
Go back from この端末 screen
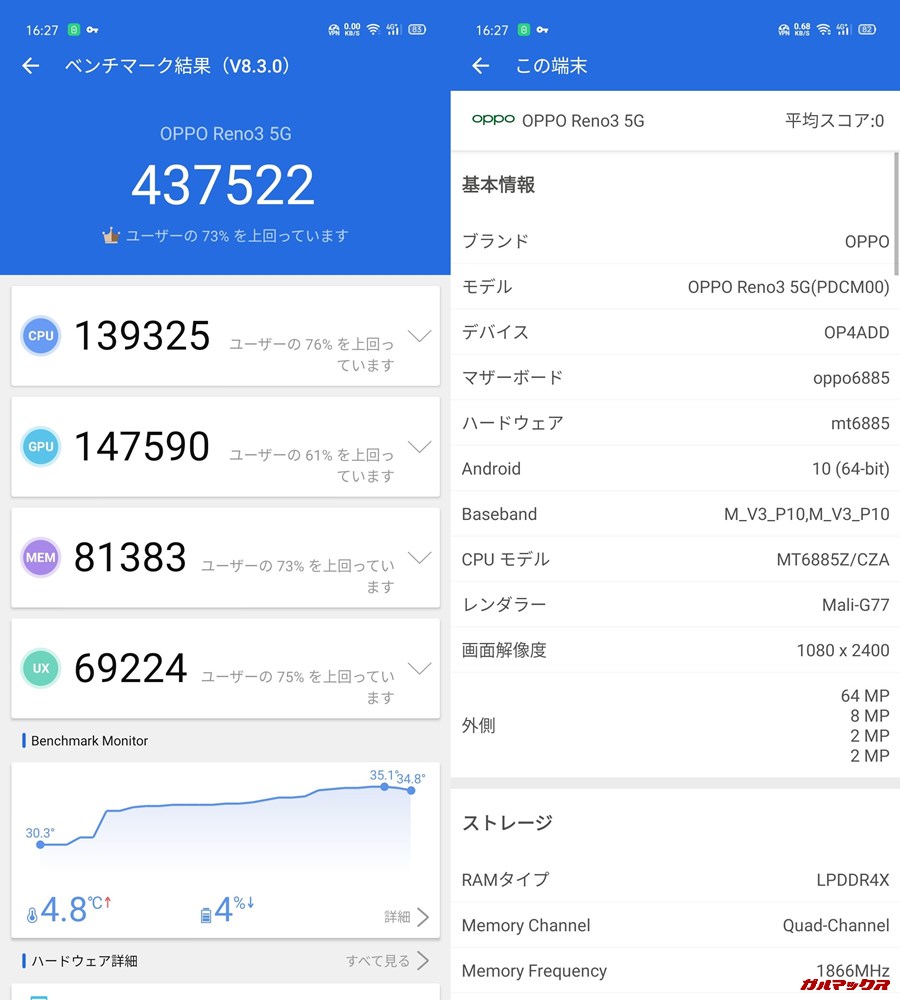(480, 66)
